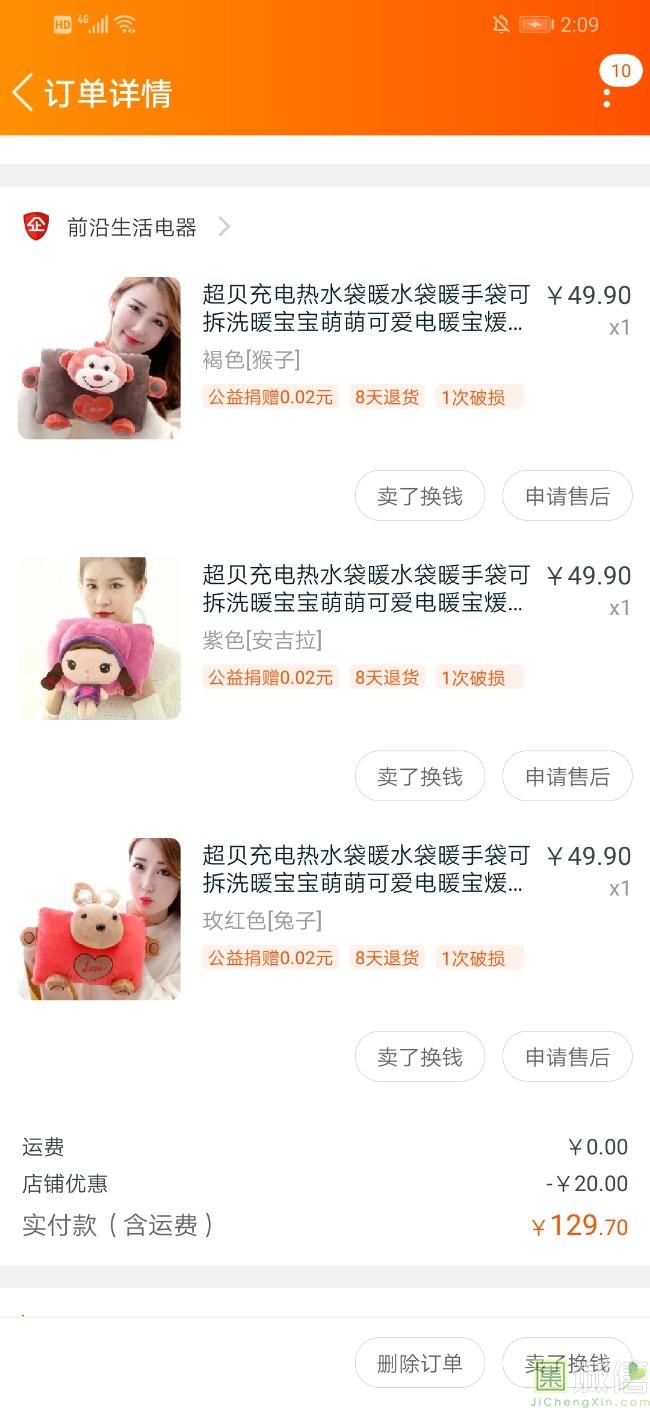Image resolution: width=650 pixels, height=1408 pixels.
Task: Open the 褐色[猴子] hot water bag item
Action: (365, 309)
